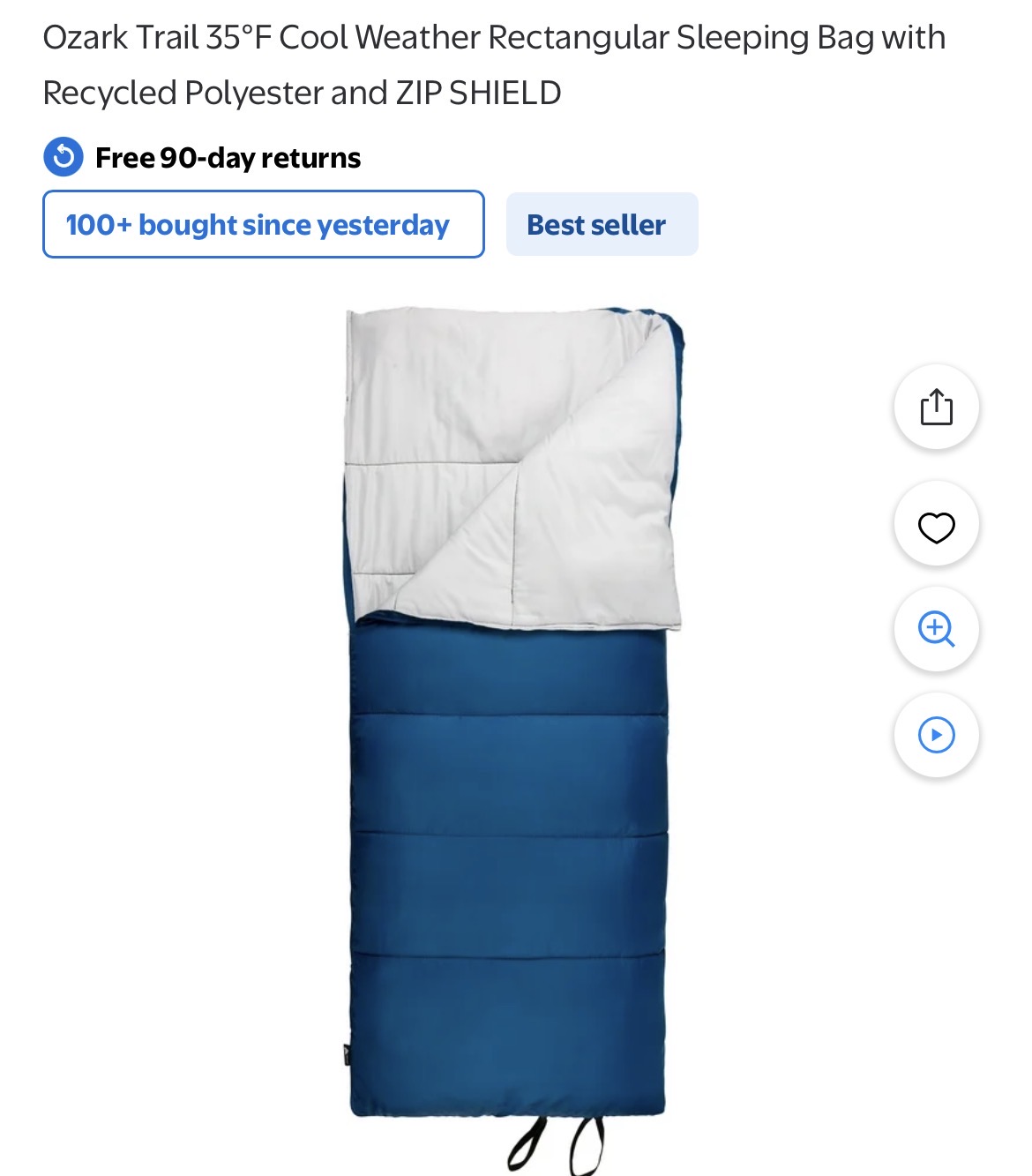Image resolution: width=1032 pixels, height=1176 pixels.
Task: Zoom in on the product image
Action: [936, 630]
